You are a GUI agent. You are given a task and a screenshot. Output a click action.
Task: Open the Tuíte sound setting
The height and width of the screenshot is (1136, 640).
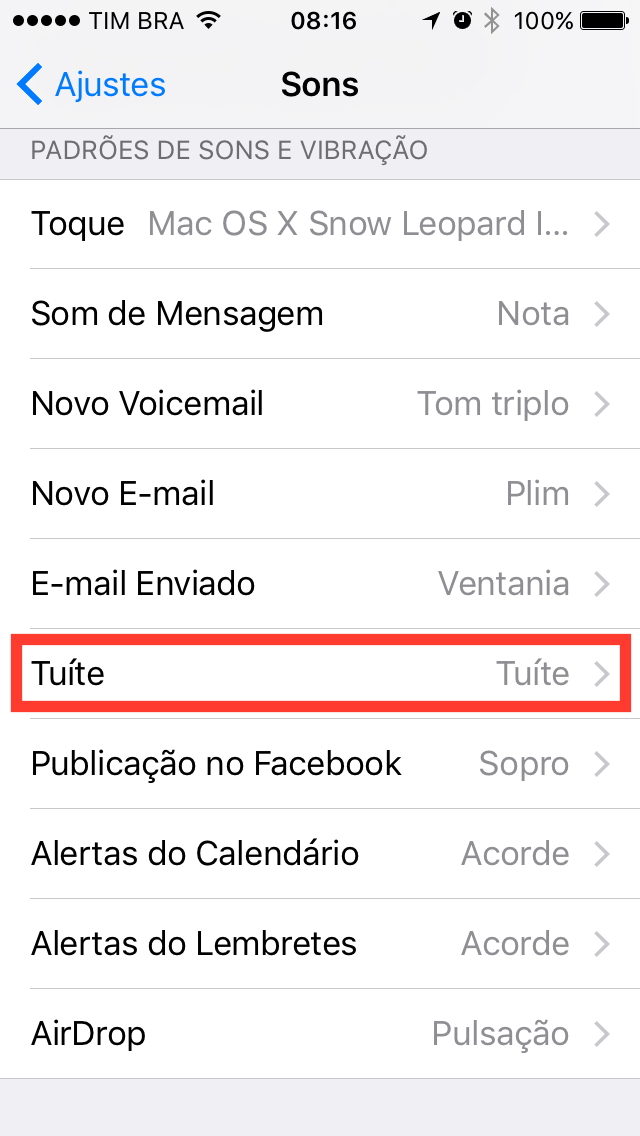[x=320, y=674]
